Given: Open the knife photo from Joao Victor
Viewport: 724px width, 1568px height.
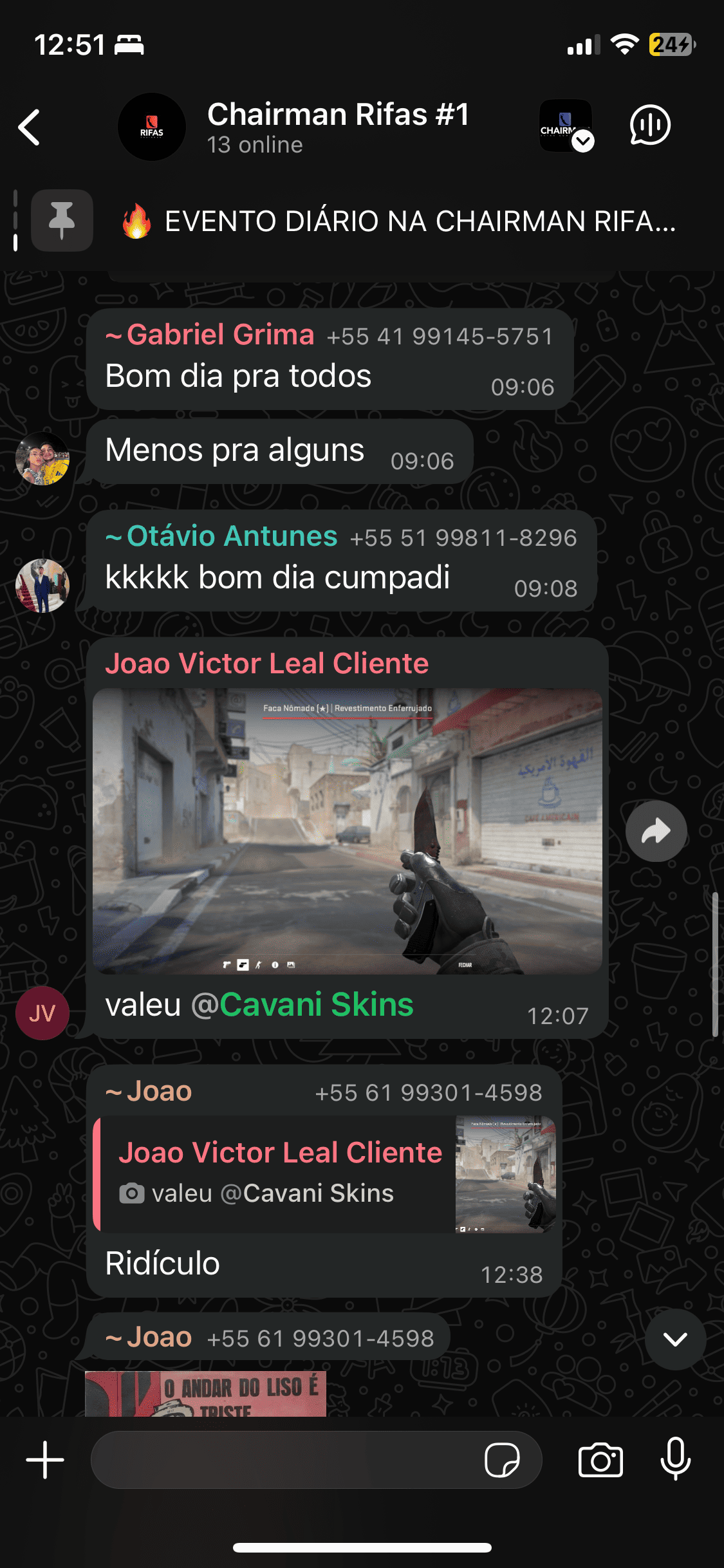Looking at the screenshot, I should (x=348, y=830).
